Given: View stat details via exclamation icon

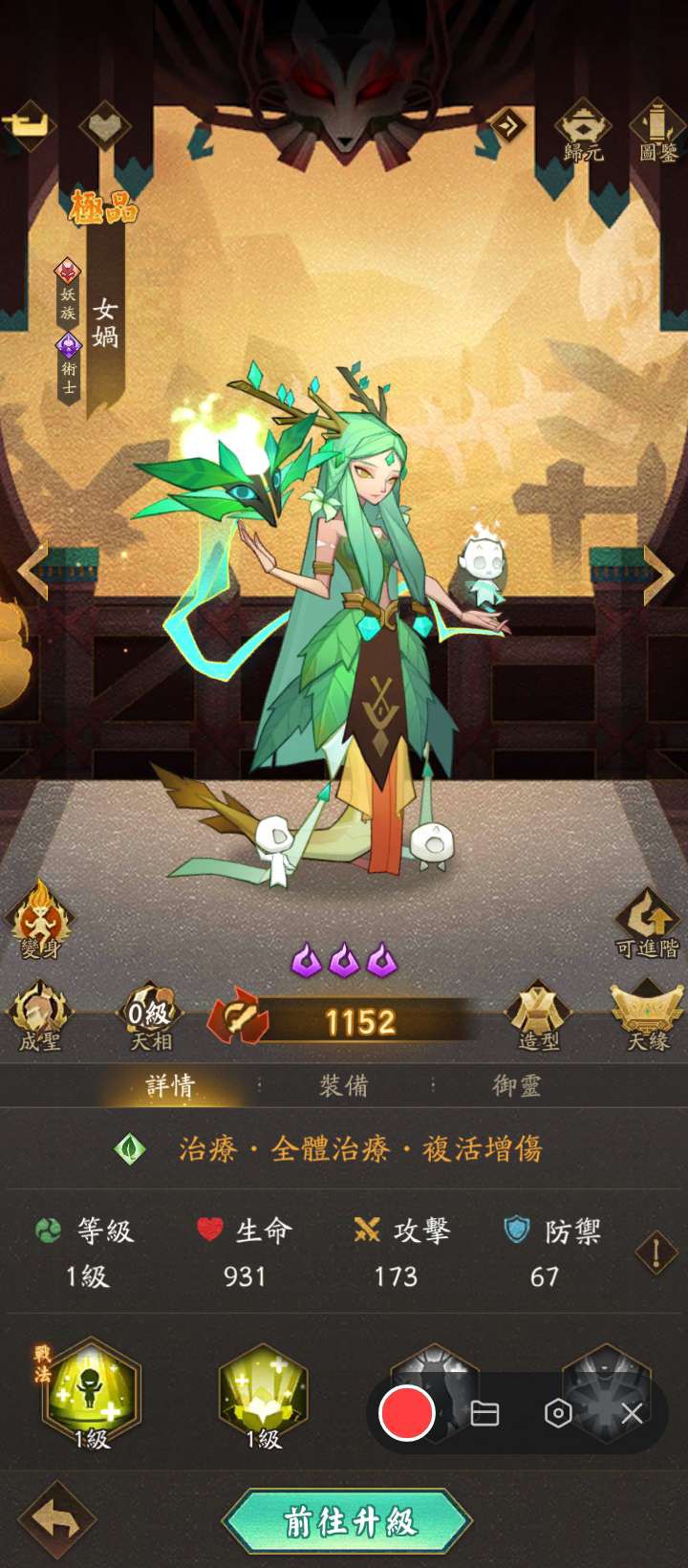Looking at the screenshot, I should pos(656,1252).
